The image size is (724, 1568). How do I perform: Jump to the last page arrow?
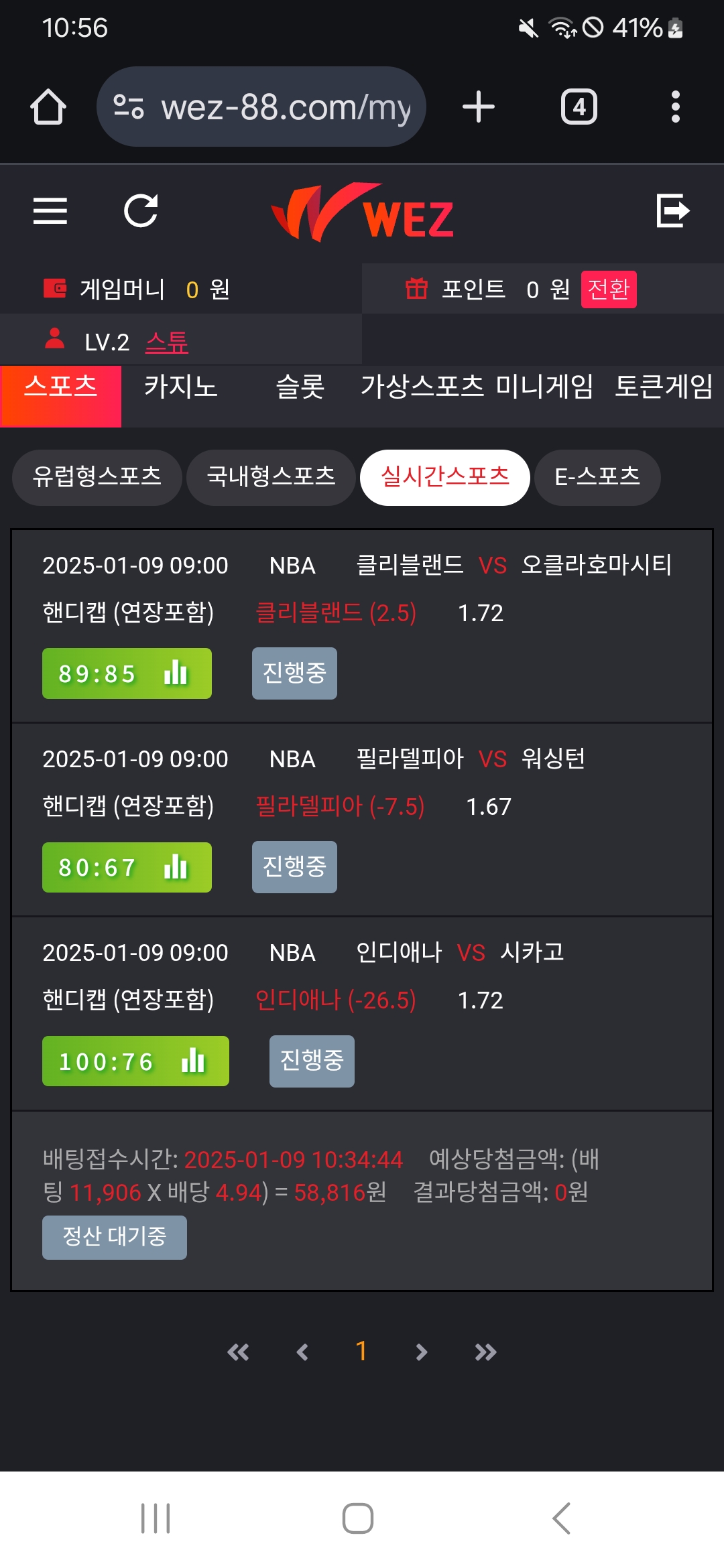[x=485, y=1352]
